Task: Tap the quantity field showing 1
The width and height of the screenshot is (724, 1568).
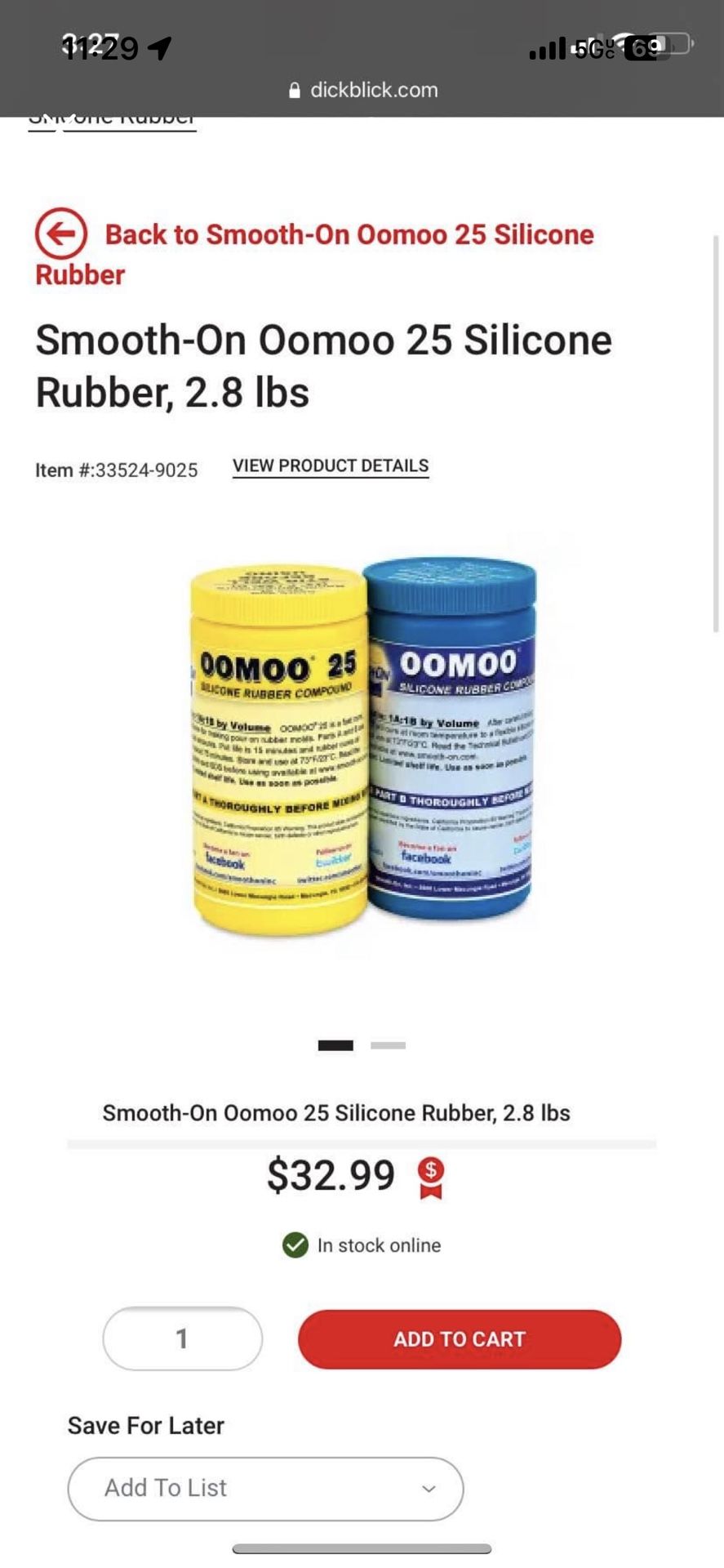Action: coord(182,1339)
